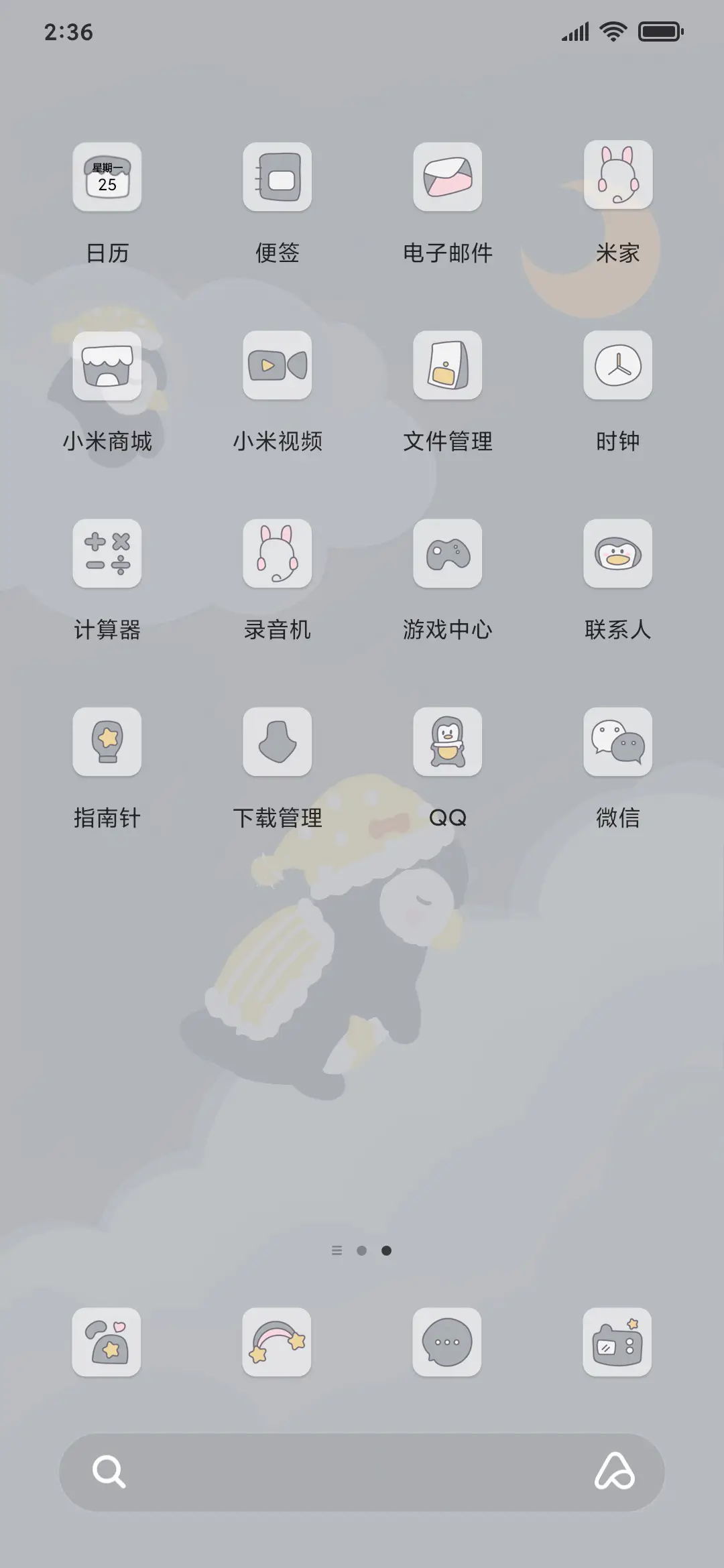This screenshot has height=1568, width=724.
Task: Launch the Compass (指南针) app
Action: (x=107, y=742)
